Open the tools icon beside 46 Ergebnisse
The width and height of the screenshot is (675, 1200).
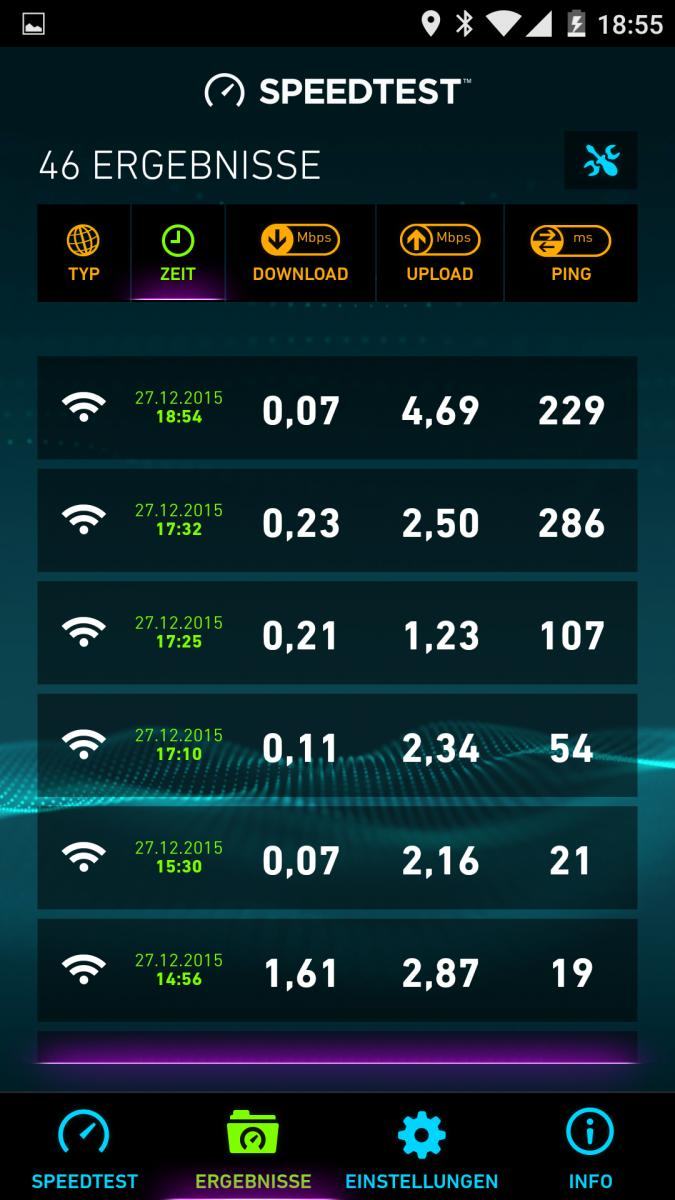point(600,160)
